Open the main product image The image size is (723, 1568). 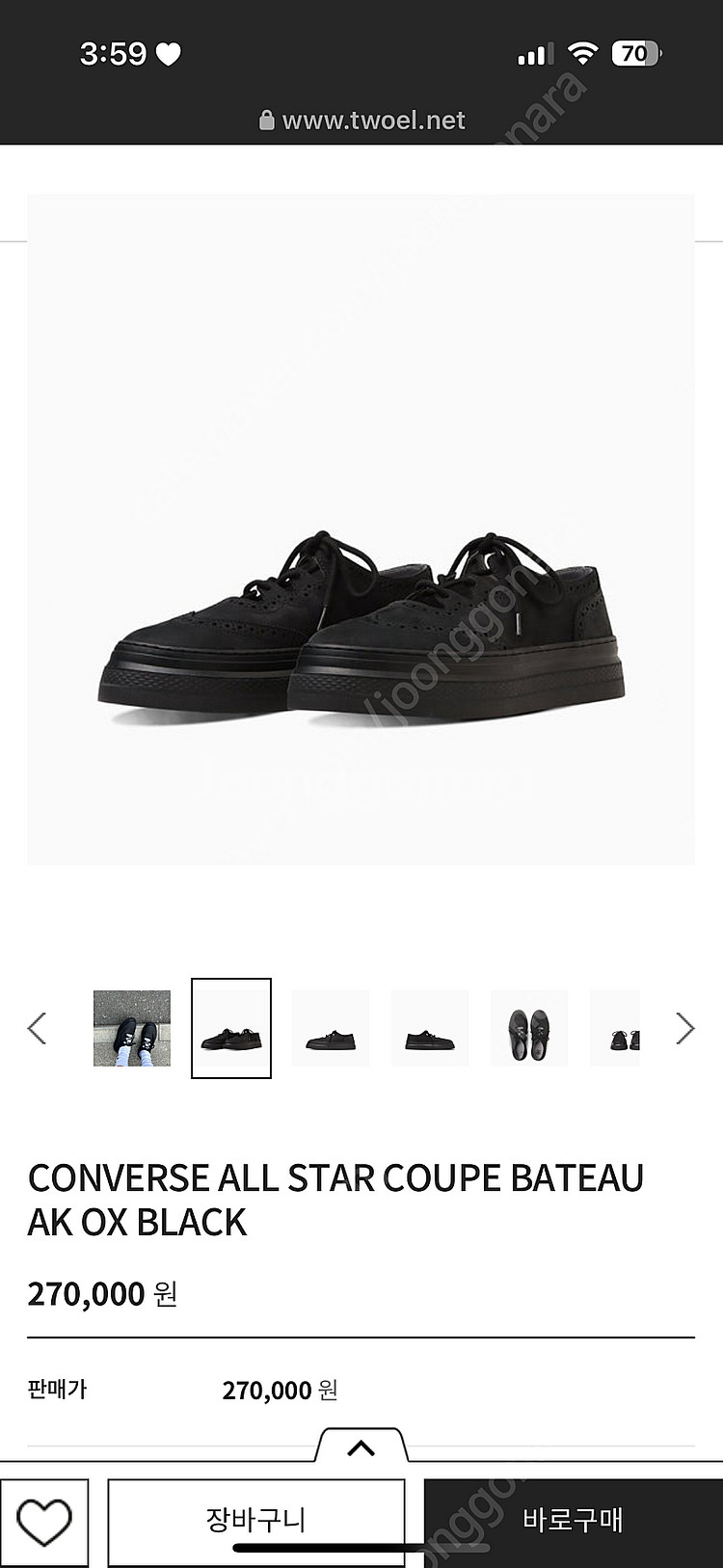coord(361,528)
